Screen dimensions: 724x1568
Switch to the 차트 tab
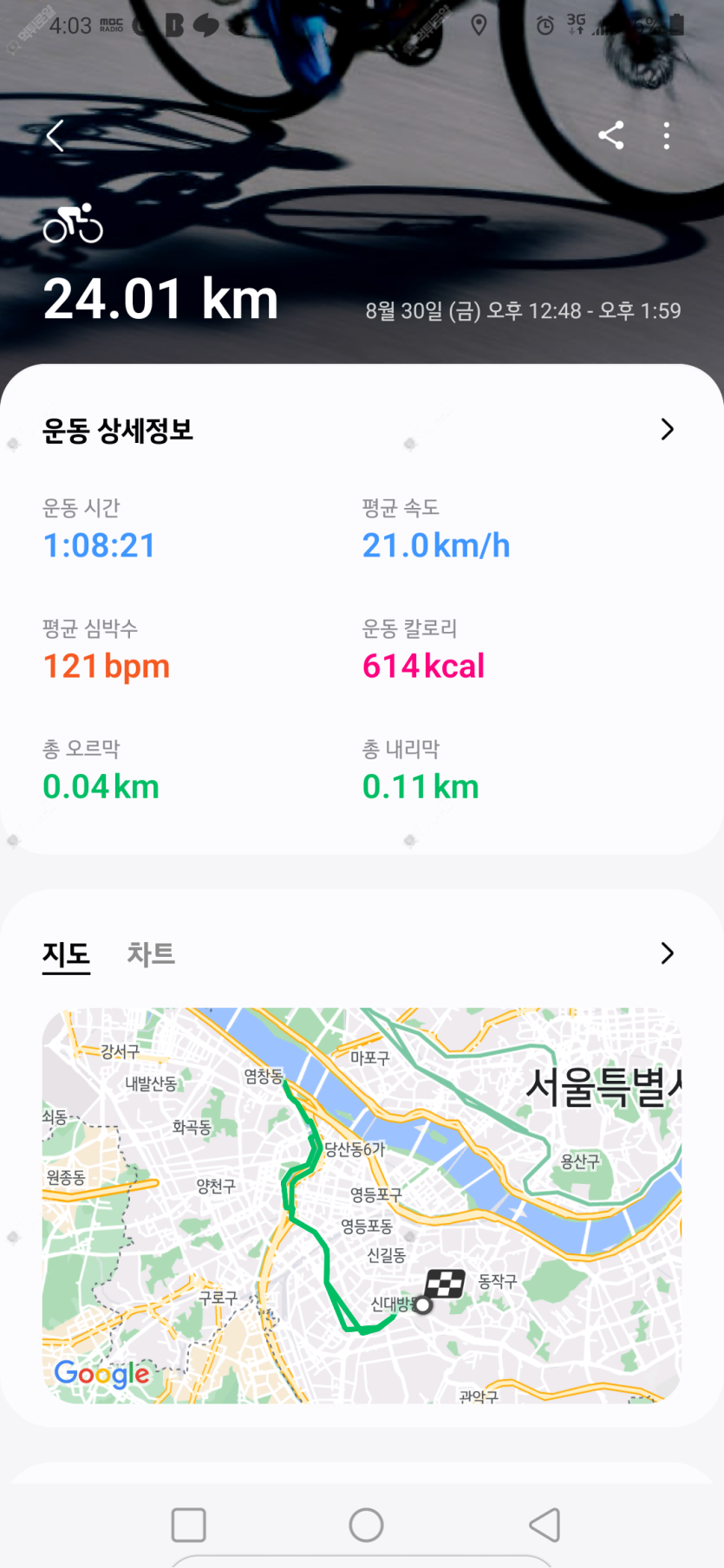(x=151, y=954)
